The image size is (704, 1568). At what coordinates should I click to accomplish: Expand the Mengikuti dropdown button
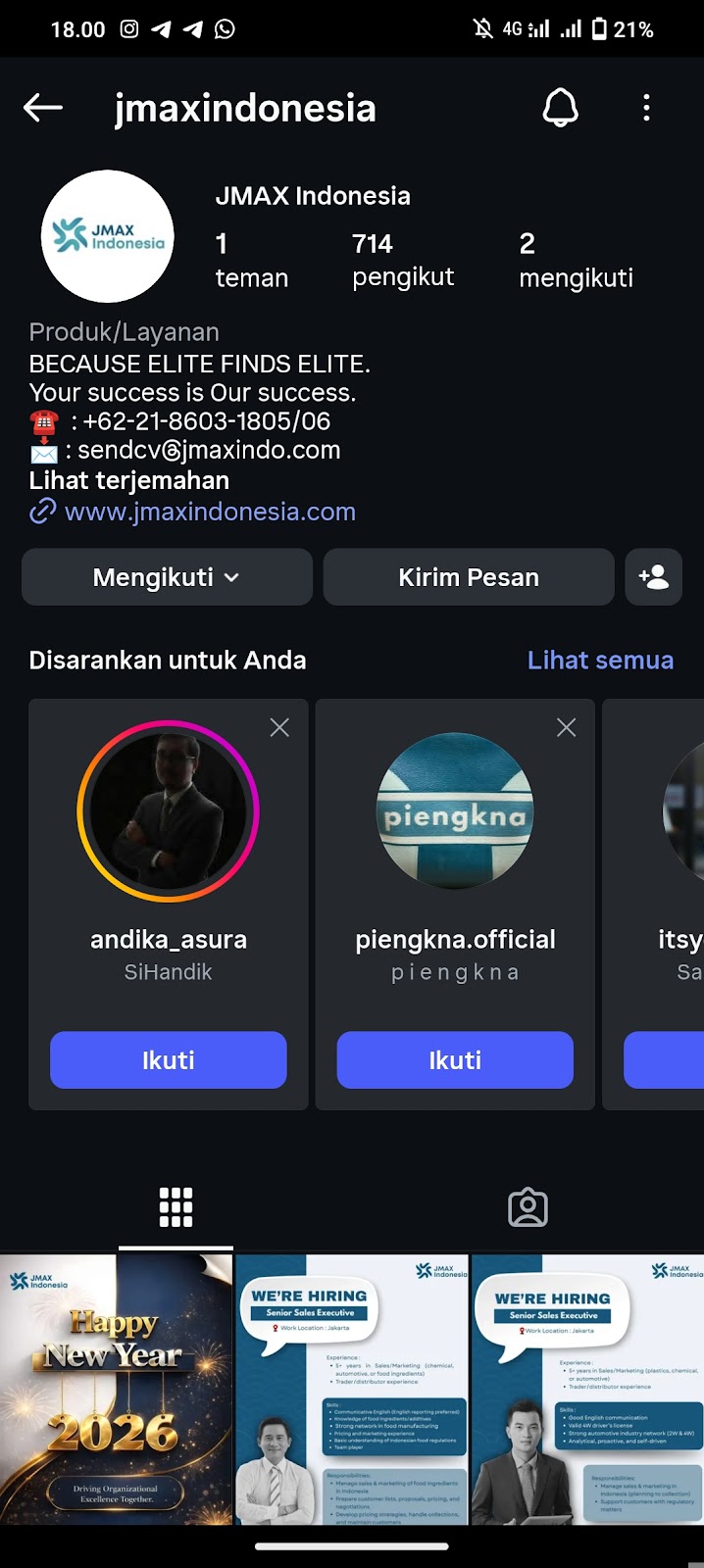167,577
